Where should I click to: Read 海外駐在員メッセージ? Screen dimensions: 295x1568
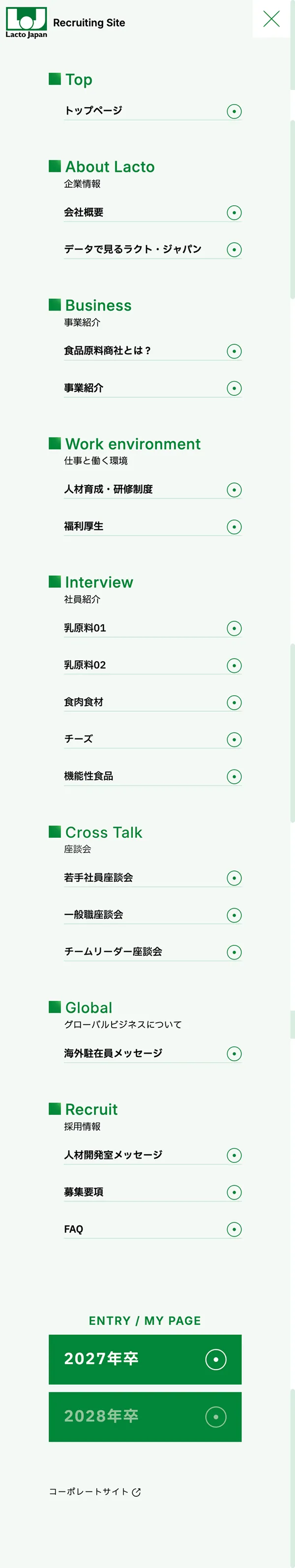tap(152, 1053)
